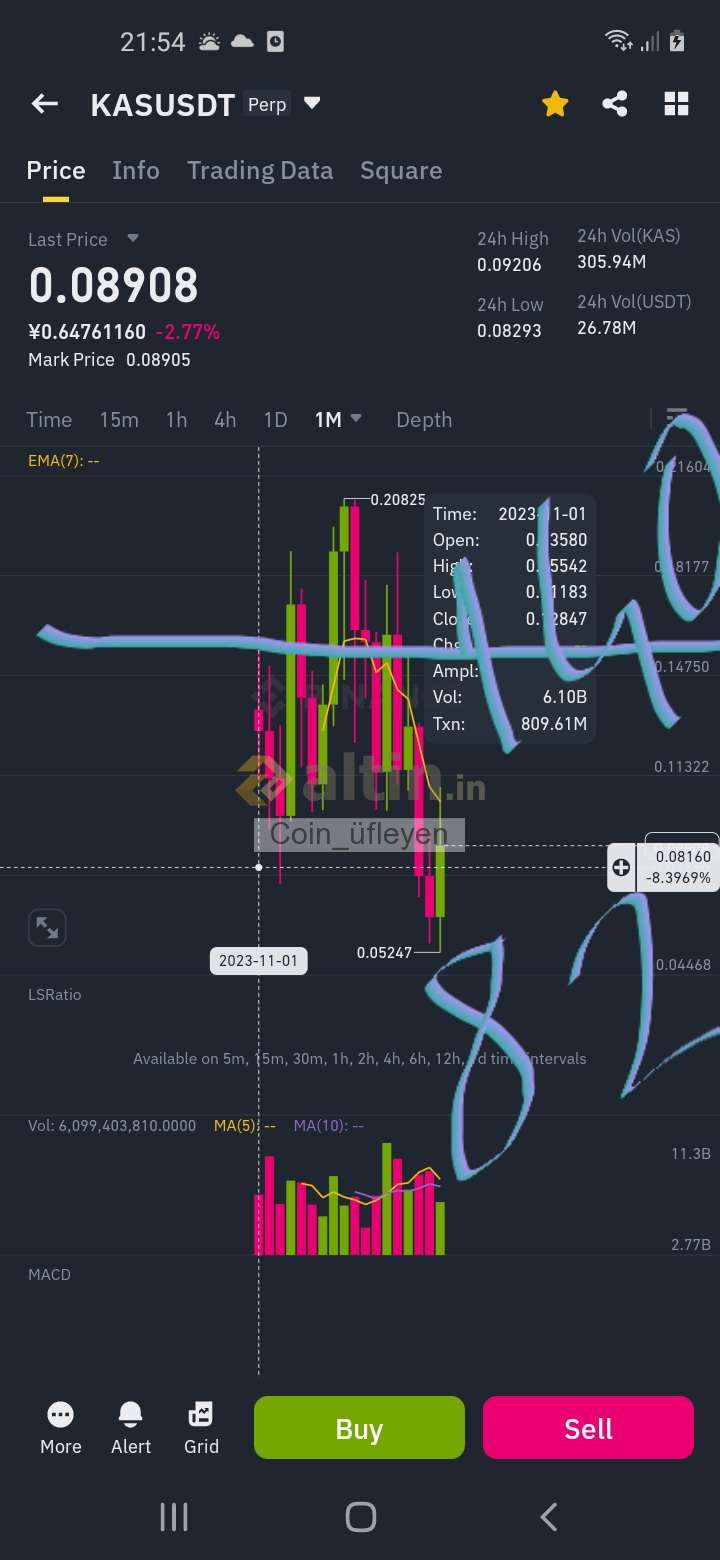Expand the Last Price dropdown
This screenshot has width=720, height=1560.
point(133,238)
